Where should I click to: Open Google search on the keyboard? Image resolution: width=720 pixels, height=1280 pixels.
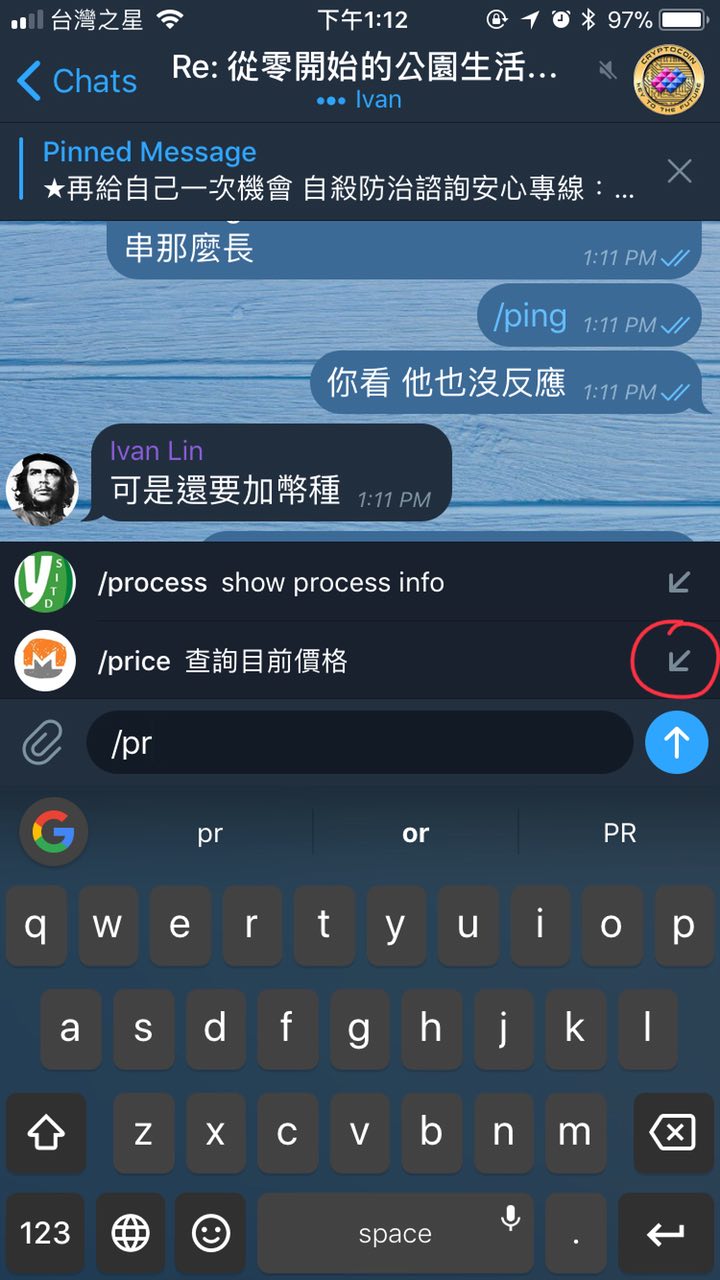click(54, 831)
